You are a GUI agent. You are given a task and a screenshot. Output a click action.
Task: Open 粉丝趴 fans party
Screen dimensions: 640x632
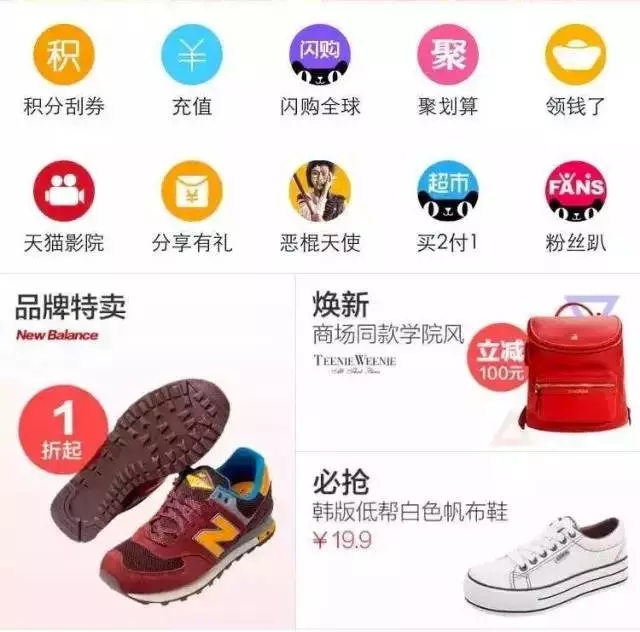[576, 192]
